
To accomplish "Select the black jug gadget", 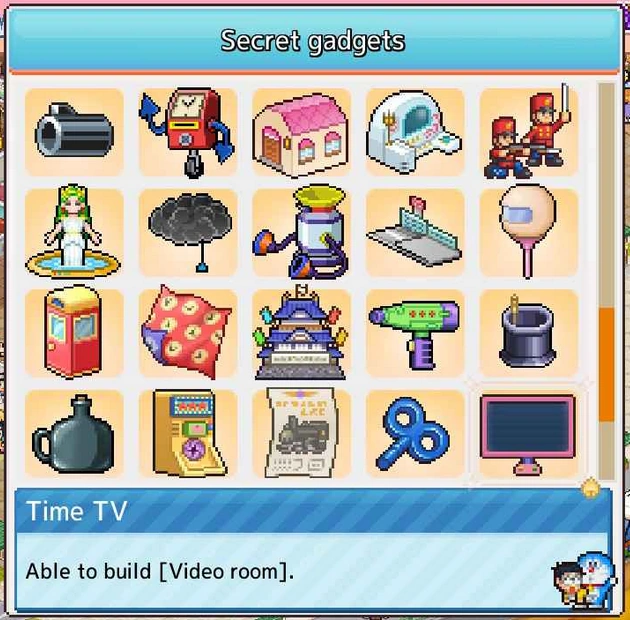I will [74, 434].
